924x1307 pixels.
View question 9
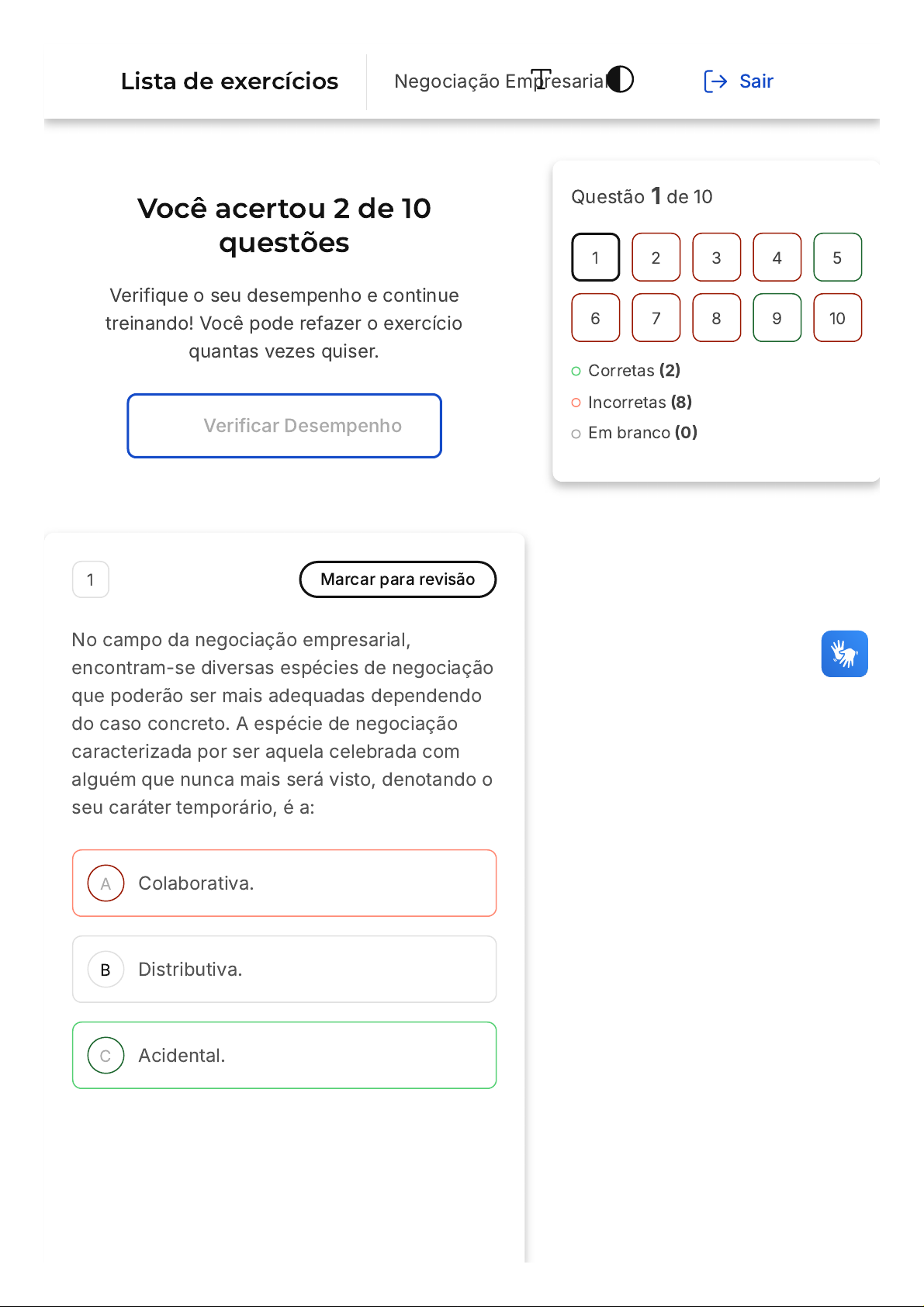coord(777,318)
